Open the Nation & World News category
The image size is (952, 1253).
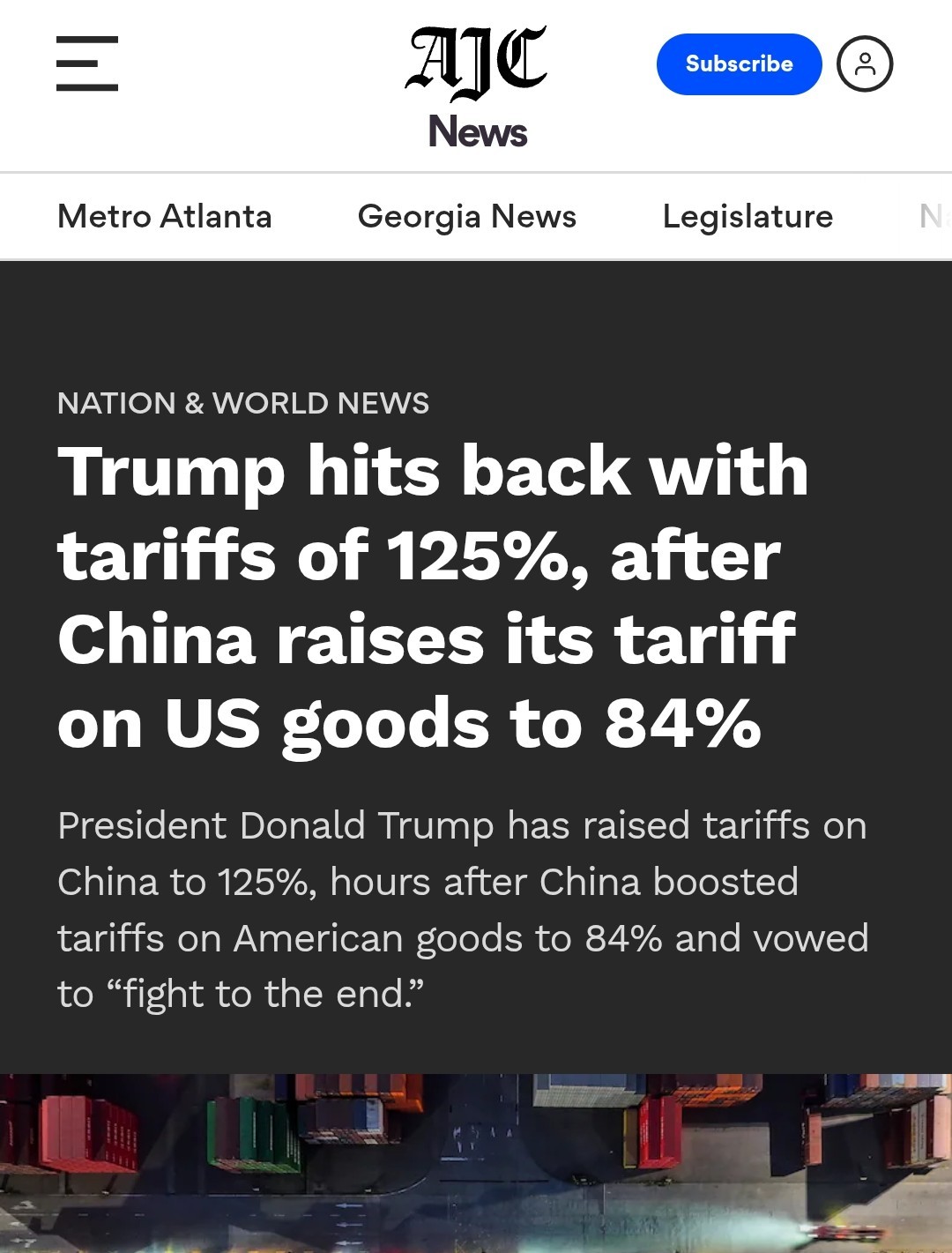[x=243, y=403]
